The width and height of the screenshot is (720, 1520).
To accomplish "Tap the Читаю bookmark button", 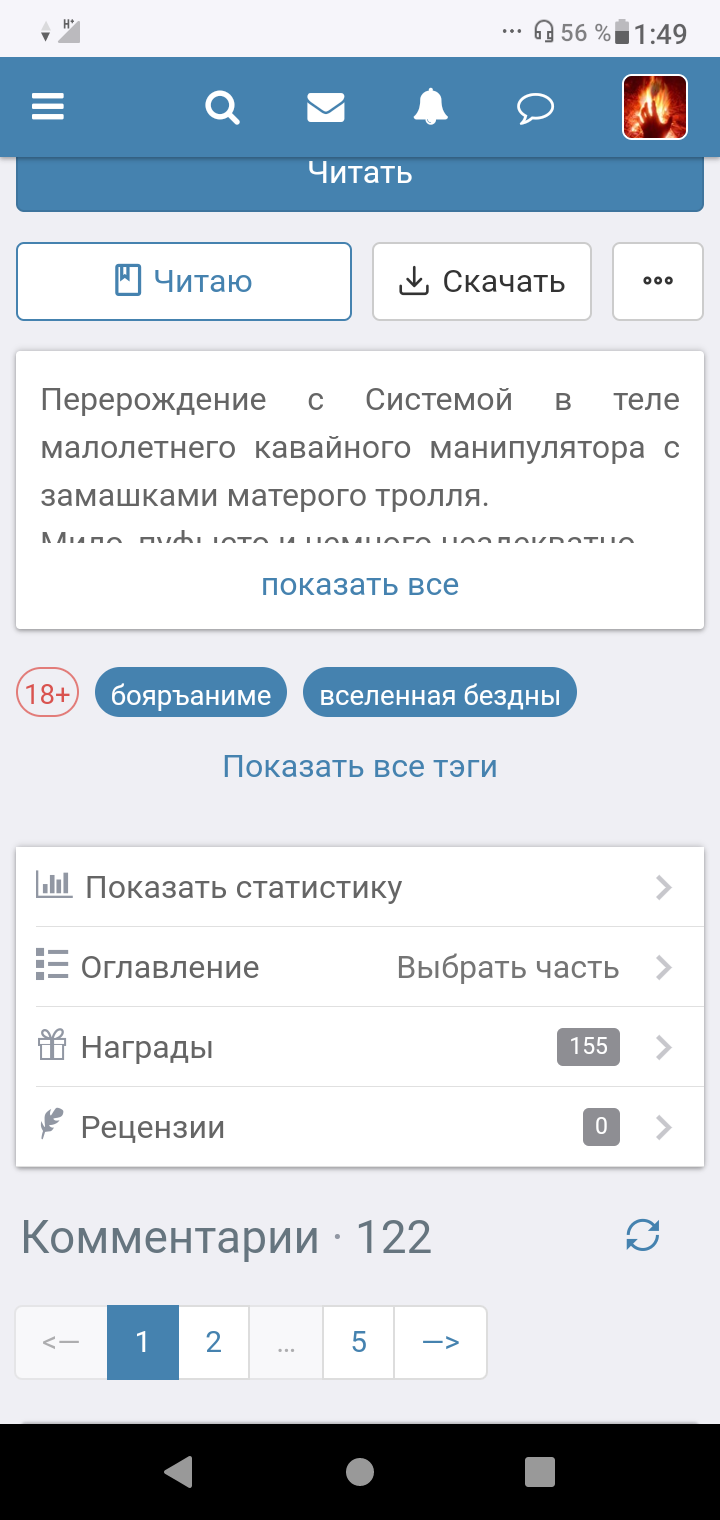I will point(184,282).
